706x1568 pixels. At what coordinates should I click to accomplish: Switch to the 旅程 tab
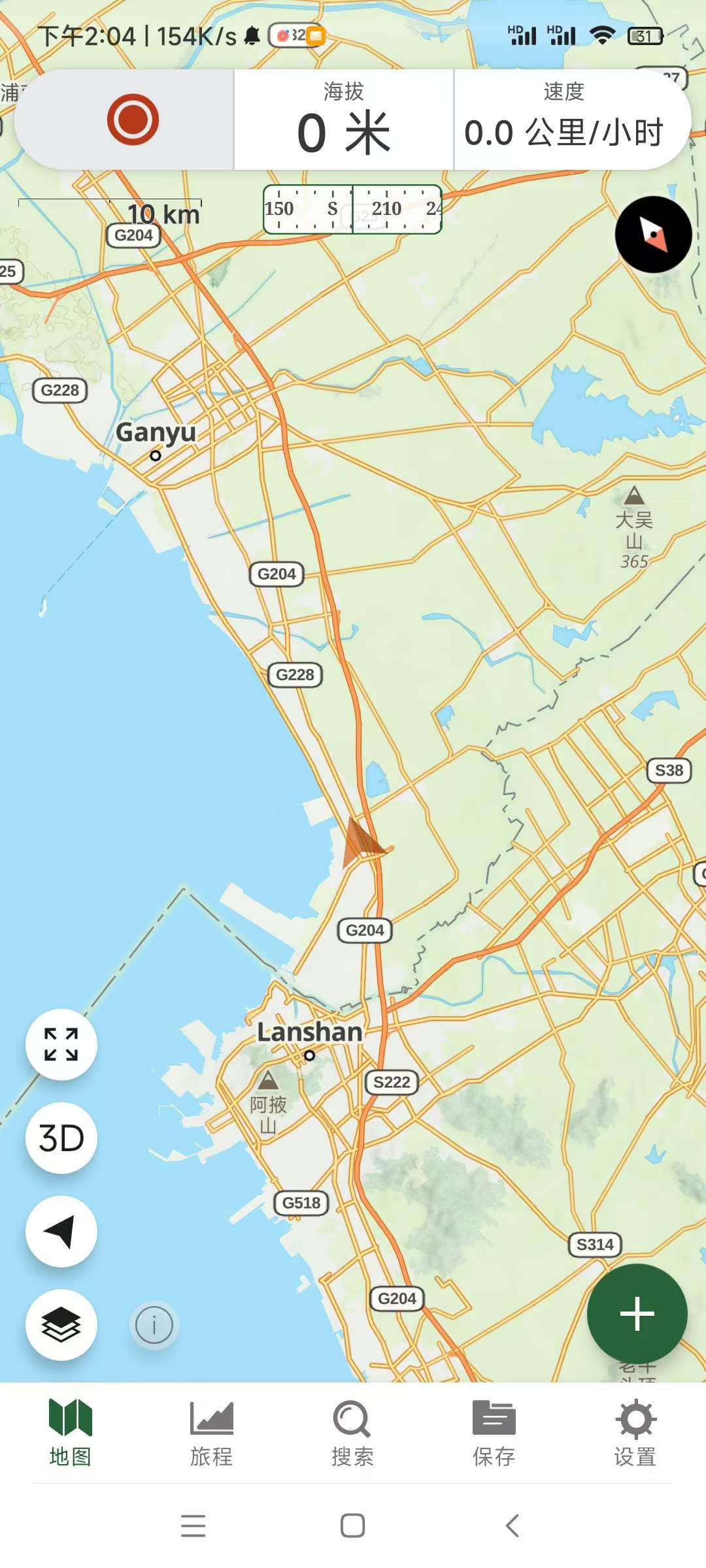[211, 1433]
